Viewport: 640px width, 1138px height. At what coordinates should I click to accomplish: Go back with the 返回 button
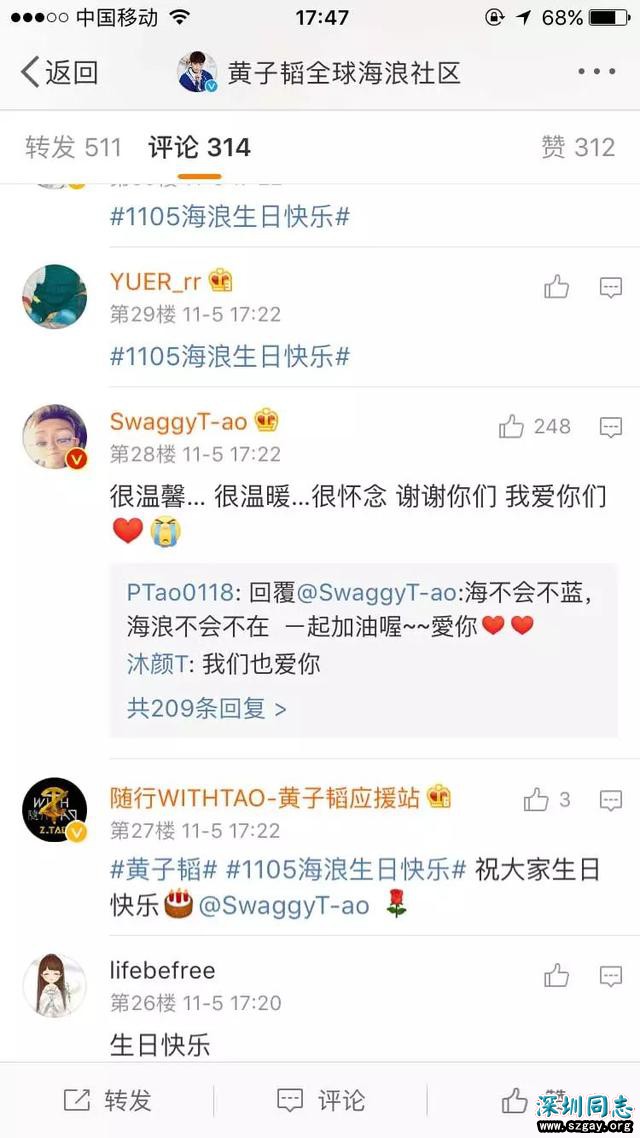point(60,72)
